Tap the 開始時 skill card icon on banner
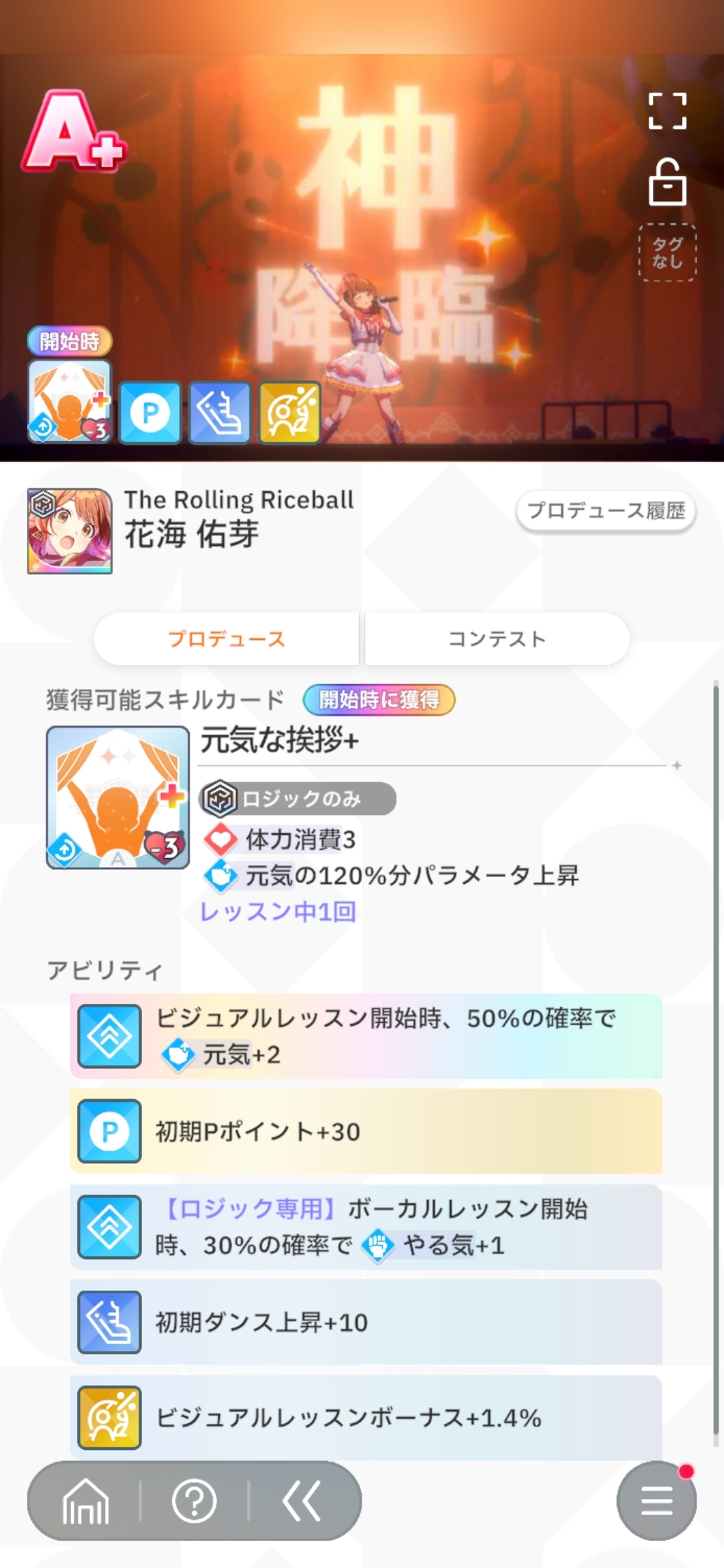This screenshot has height=1568, width=724. [70, 401]
